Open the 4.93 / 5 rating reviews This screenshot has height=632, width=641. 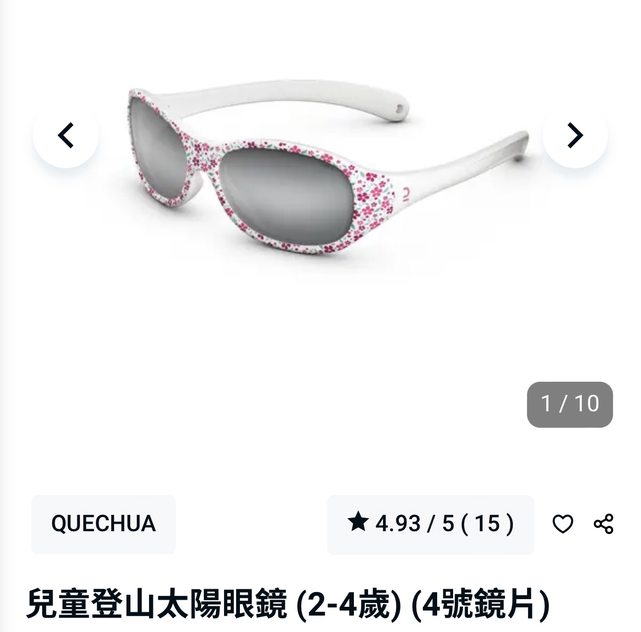(x=431, y=523)
